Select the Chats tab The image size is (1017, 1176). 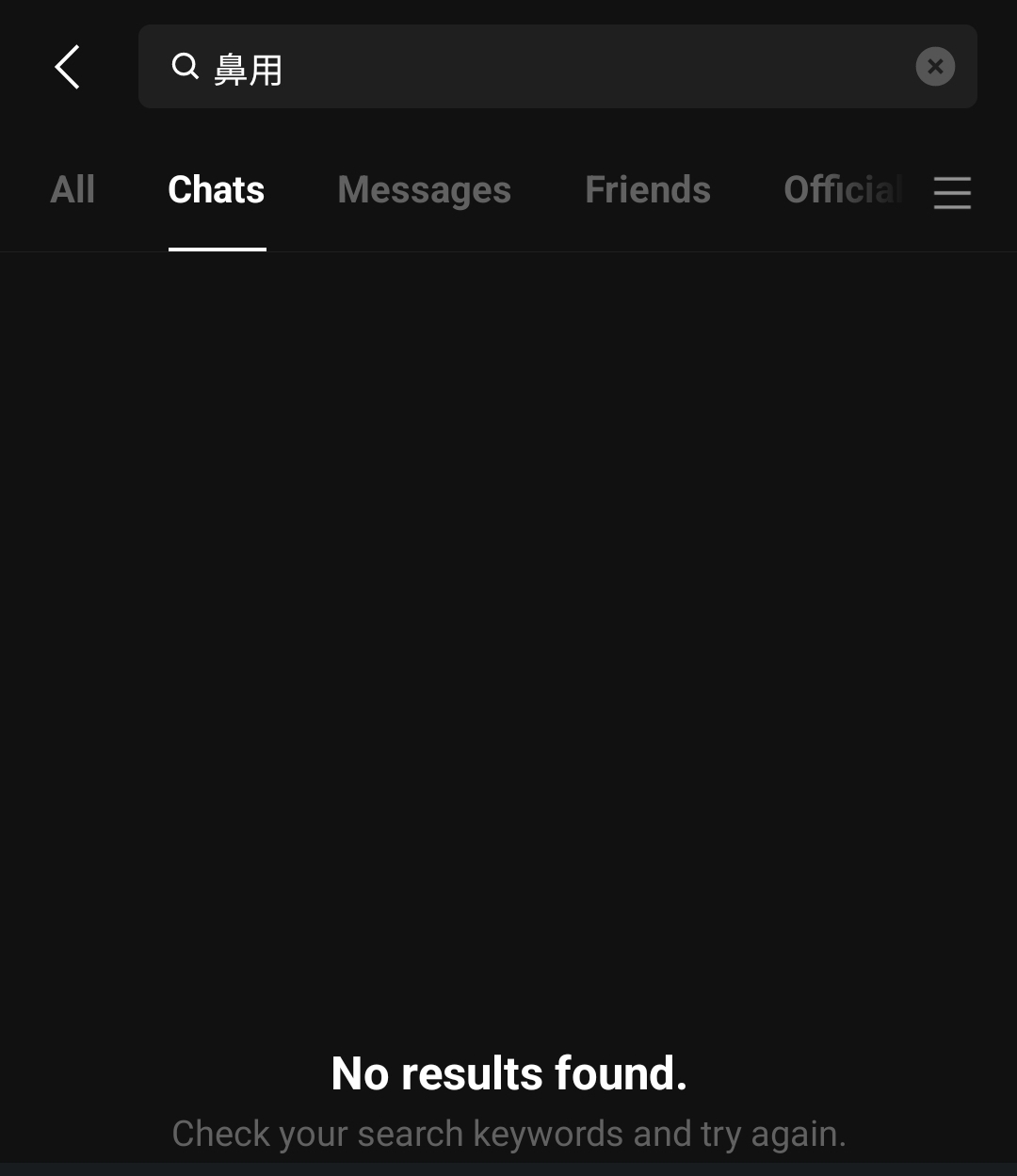217,190
